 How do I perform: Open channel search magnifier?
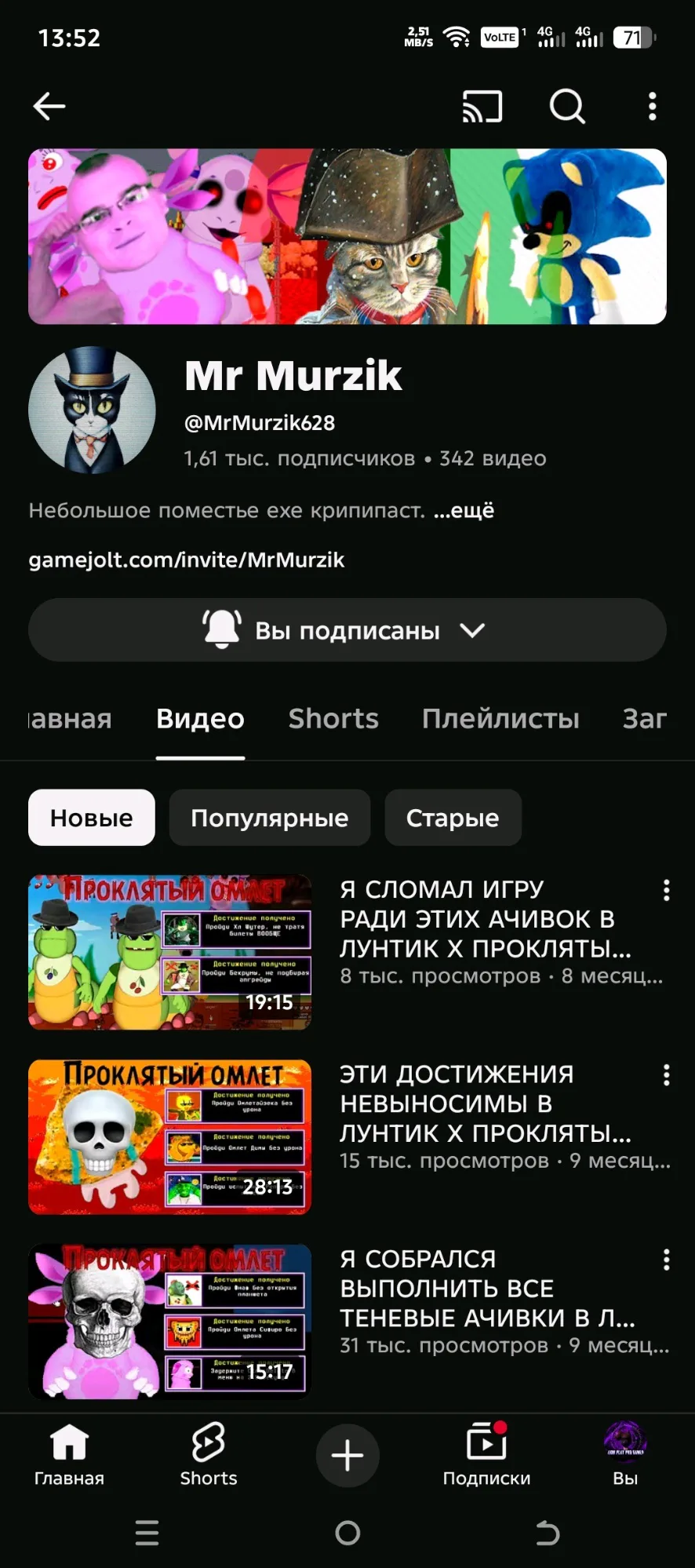click(x=567, y=106)
